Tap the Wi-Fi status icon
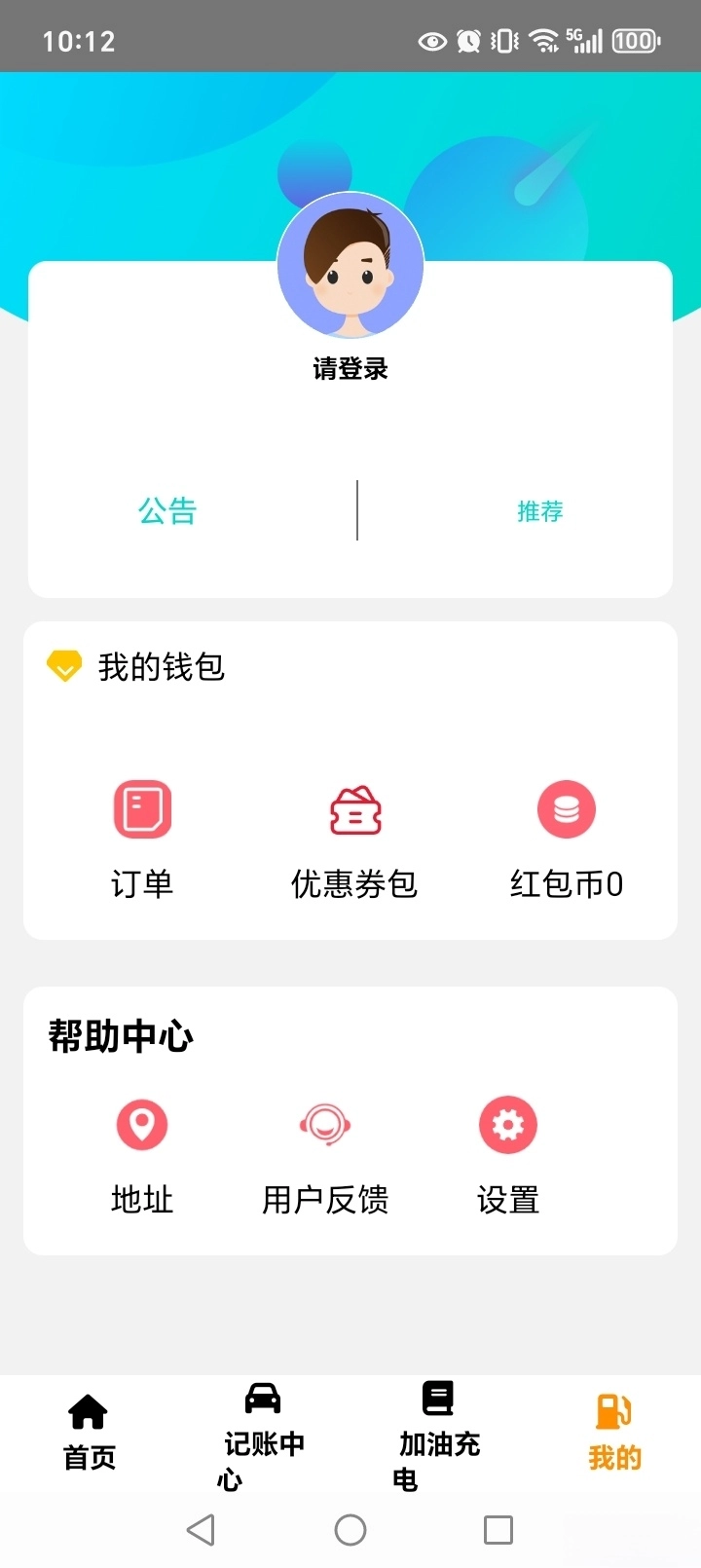This screenshot has height=1568, width=701. pos(537,41)
